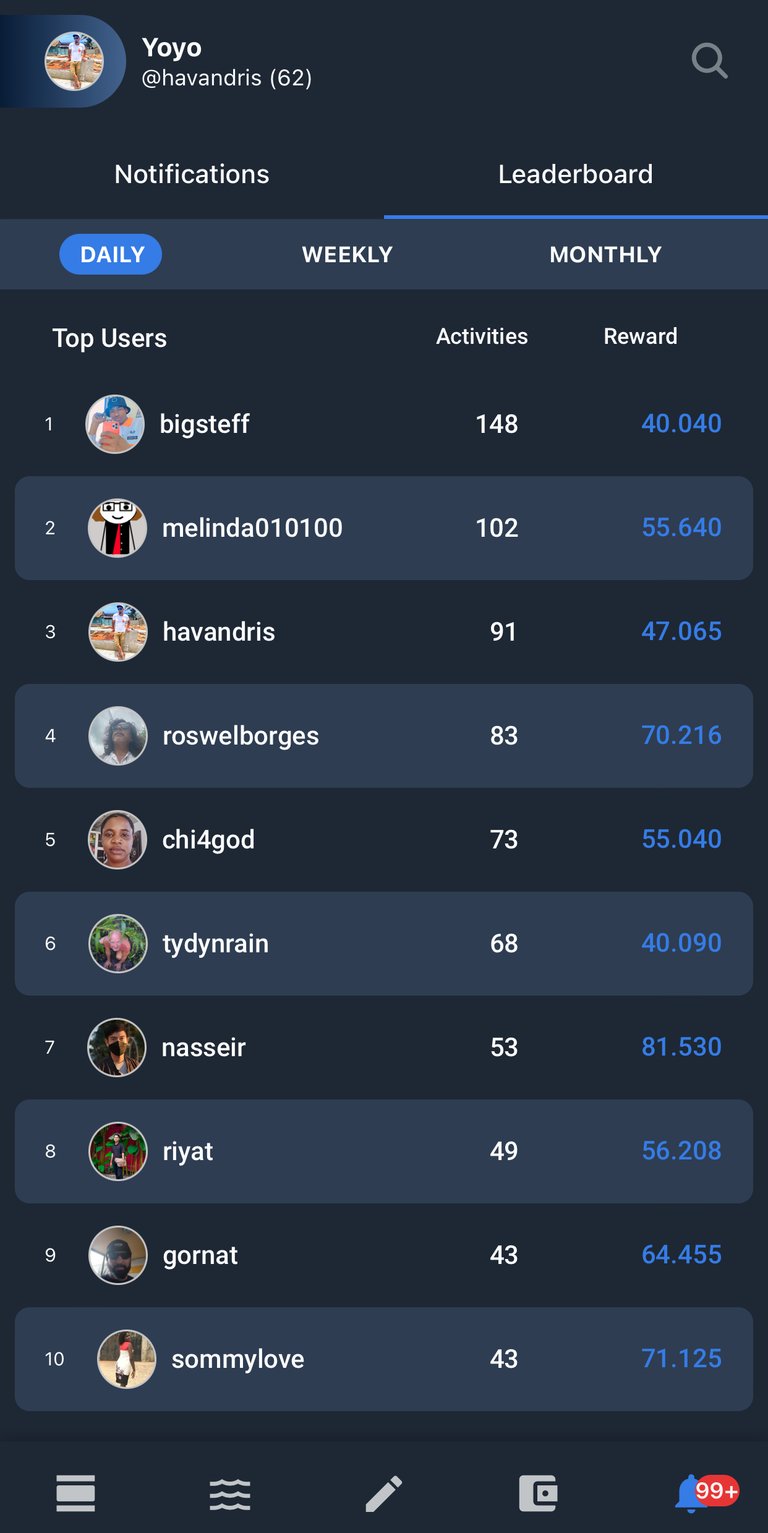Open the waves icon in bottom bar
768x1533 pixels.
click(230, 1493)
